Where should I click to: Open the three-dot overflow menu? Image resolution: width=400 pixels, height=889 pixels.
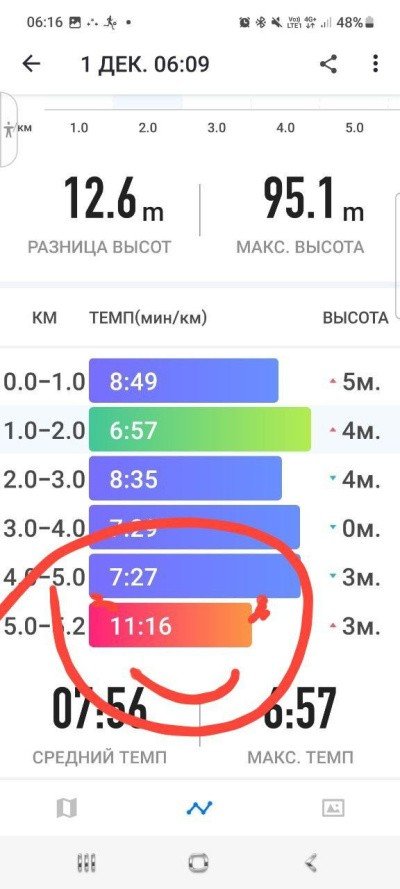coord(376,64)
